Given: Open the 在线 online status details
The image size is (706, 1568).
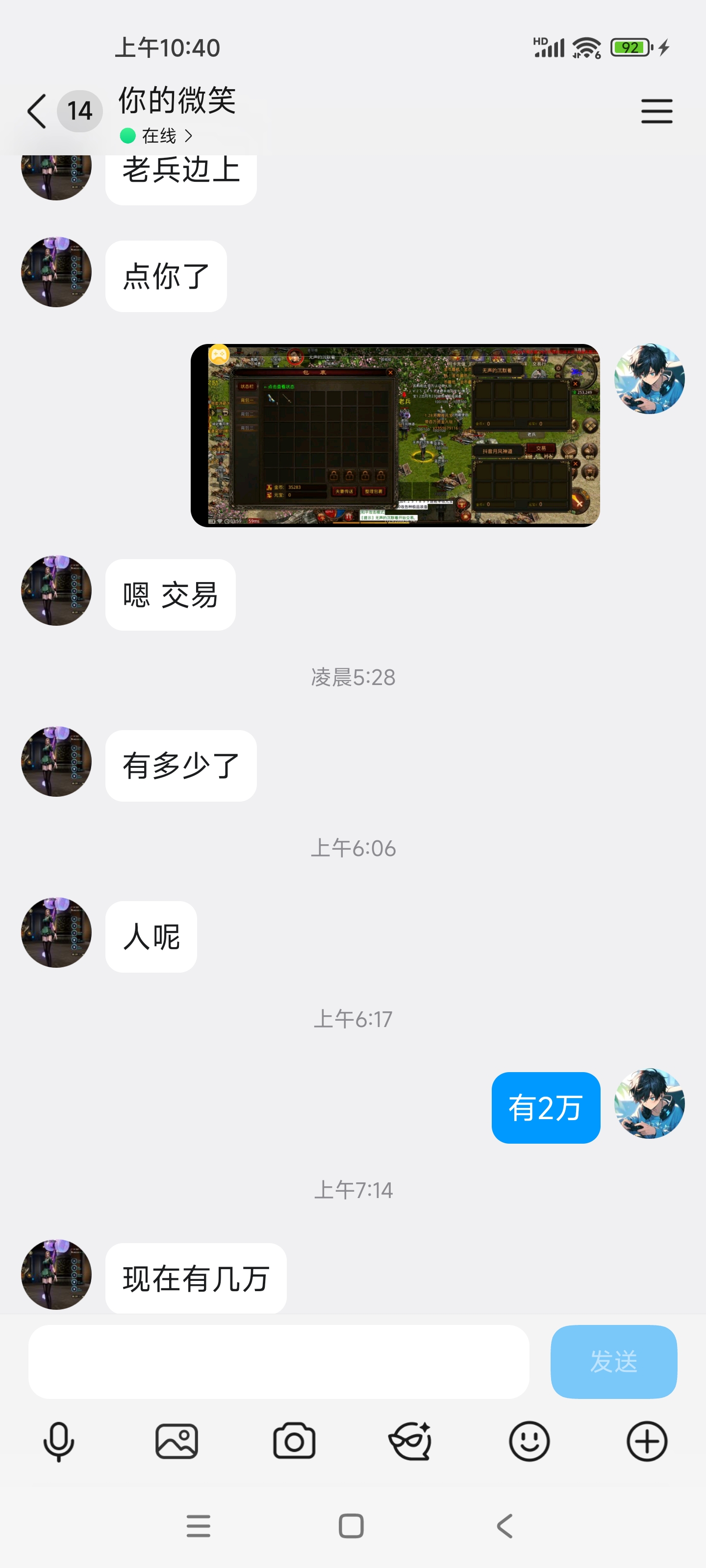Looking at the screenshot, I should (x=156, y=136).
